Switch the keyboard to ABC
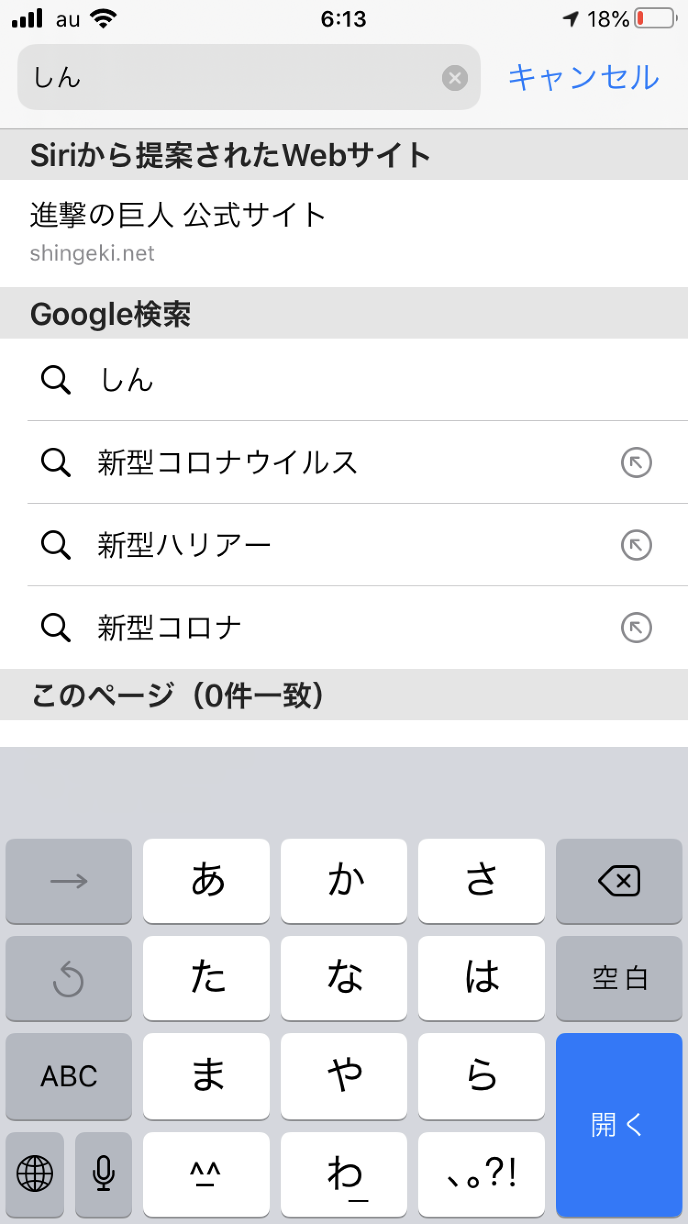The width and height of the screenshot is (688, 1224). pos(69,1076)
